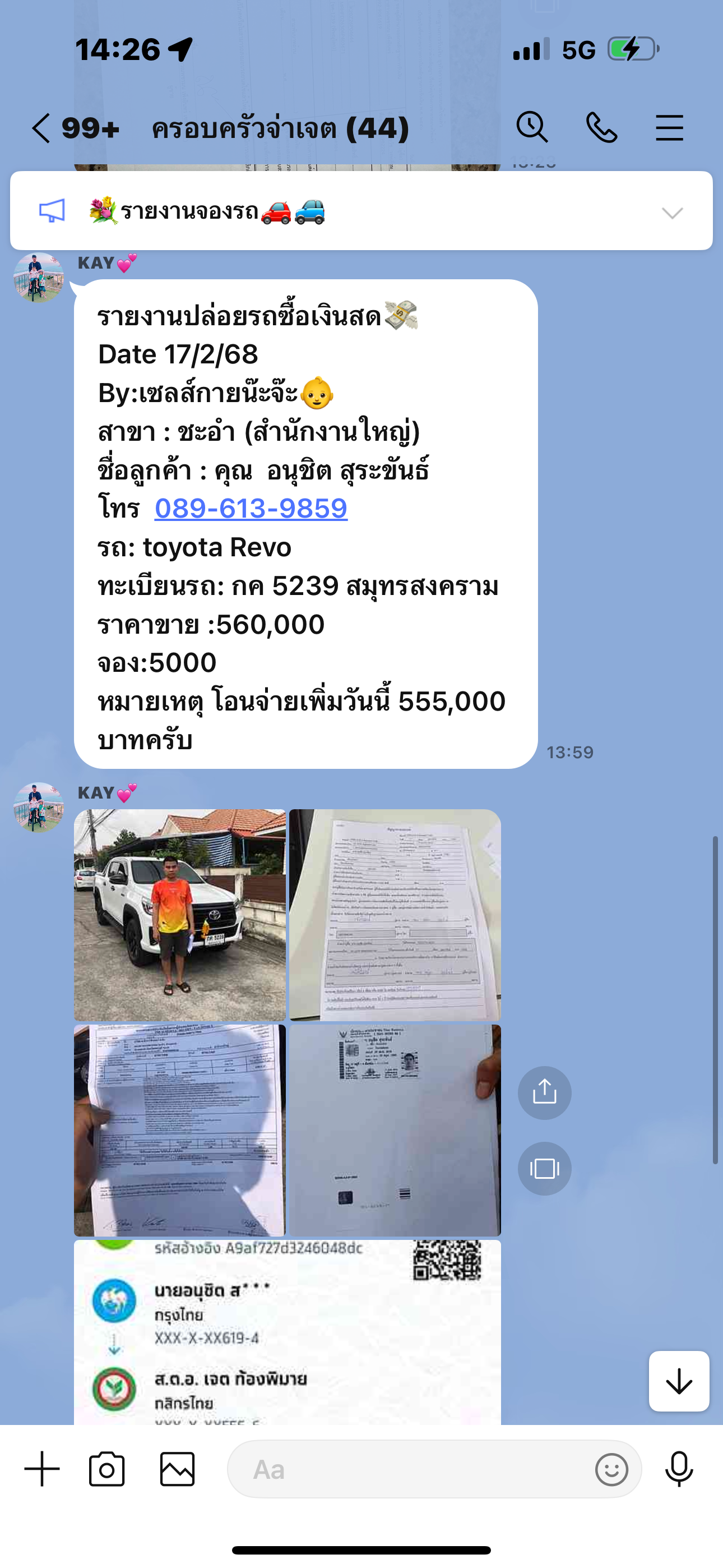
Task: Open the plus attachment menu
Action: pyautogui.click(x=42, y=1469)
